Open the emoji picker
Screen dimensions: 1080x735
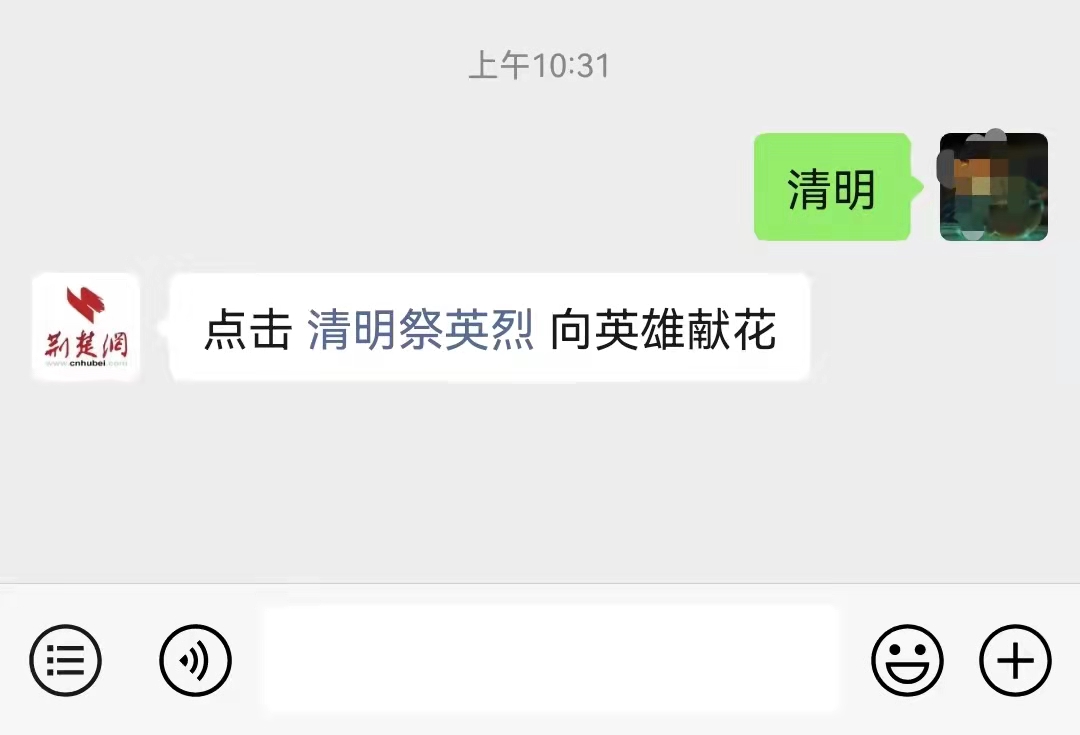(907, 660)
